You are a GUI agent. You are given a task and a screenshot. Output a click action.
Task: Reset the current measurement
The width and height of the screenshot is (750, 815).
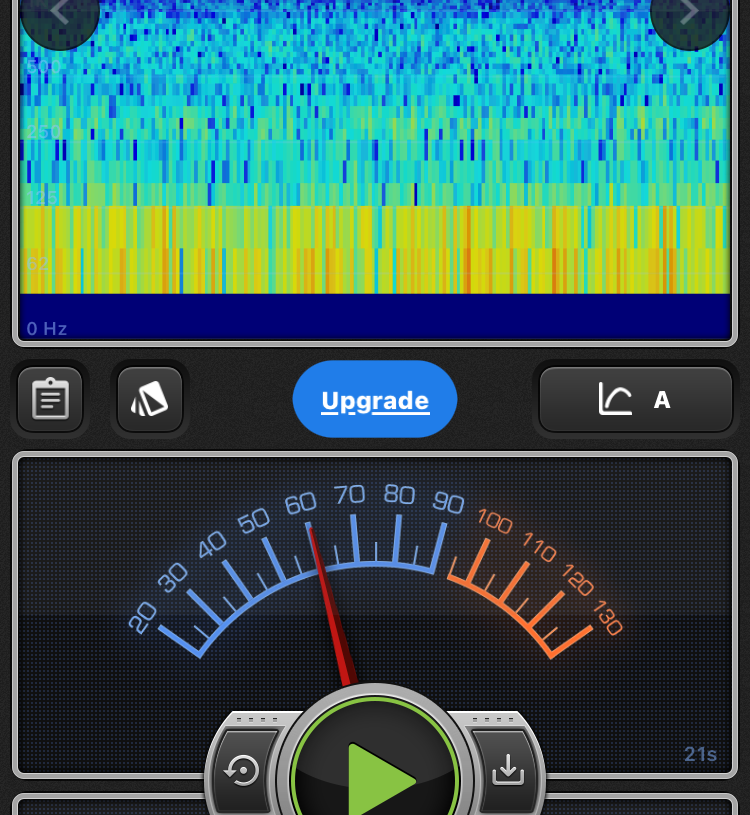point(243,770)
